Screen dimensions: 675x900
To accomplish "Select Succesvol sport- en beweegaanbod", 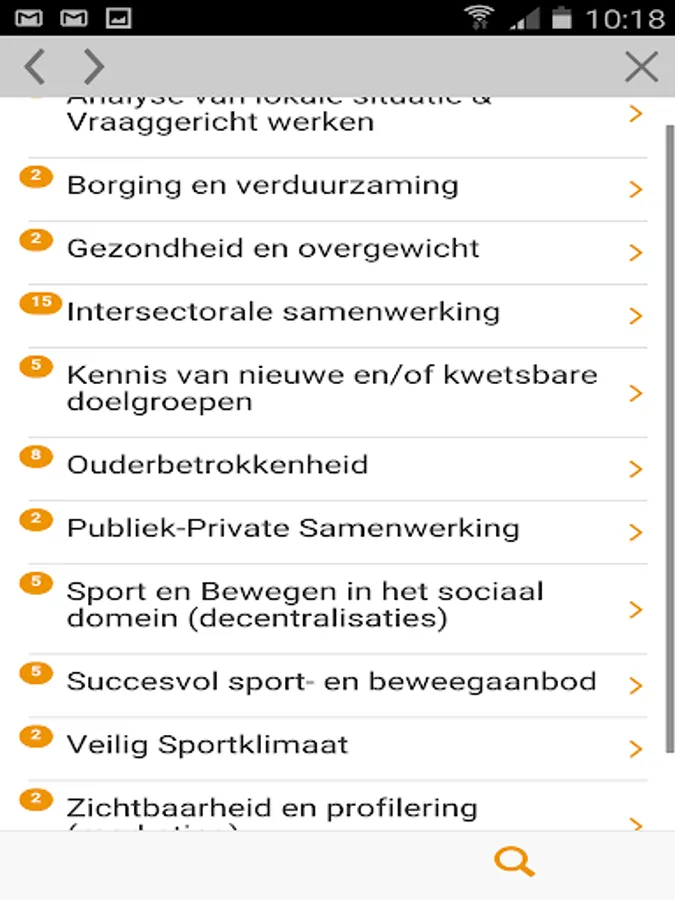I will [338, 685].
